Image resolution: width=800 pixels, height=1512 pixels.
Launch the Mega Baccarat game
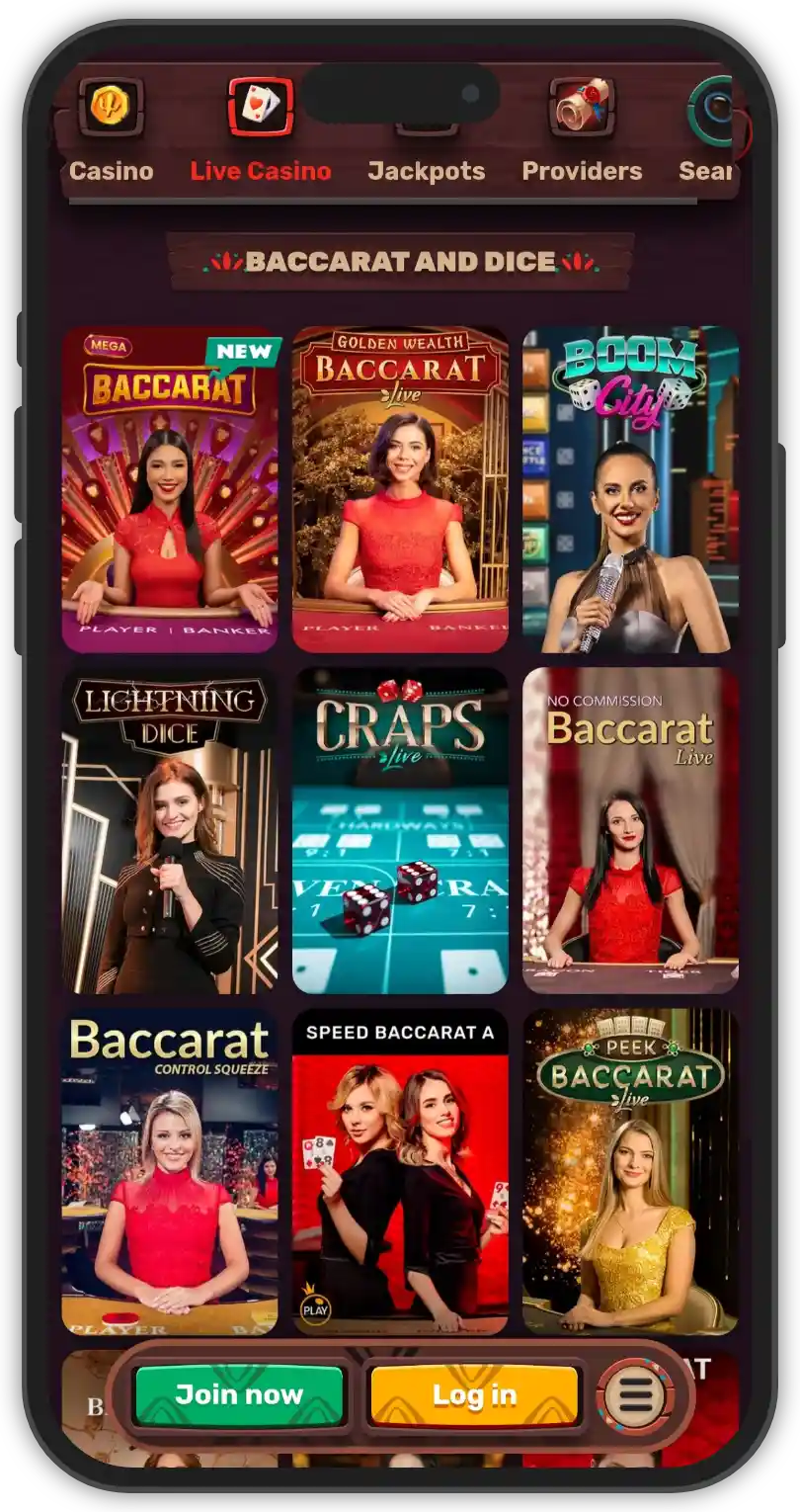click(x=170, y=490)
